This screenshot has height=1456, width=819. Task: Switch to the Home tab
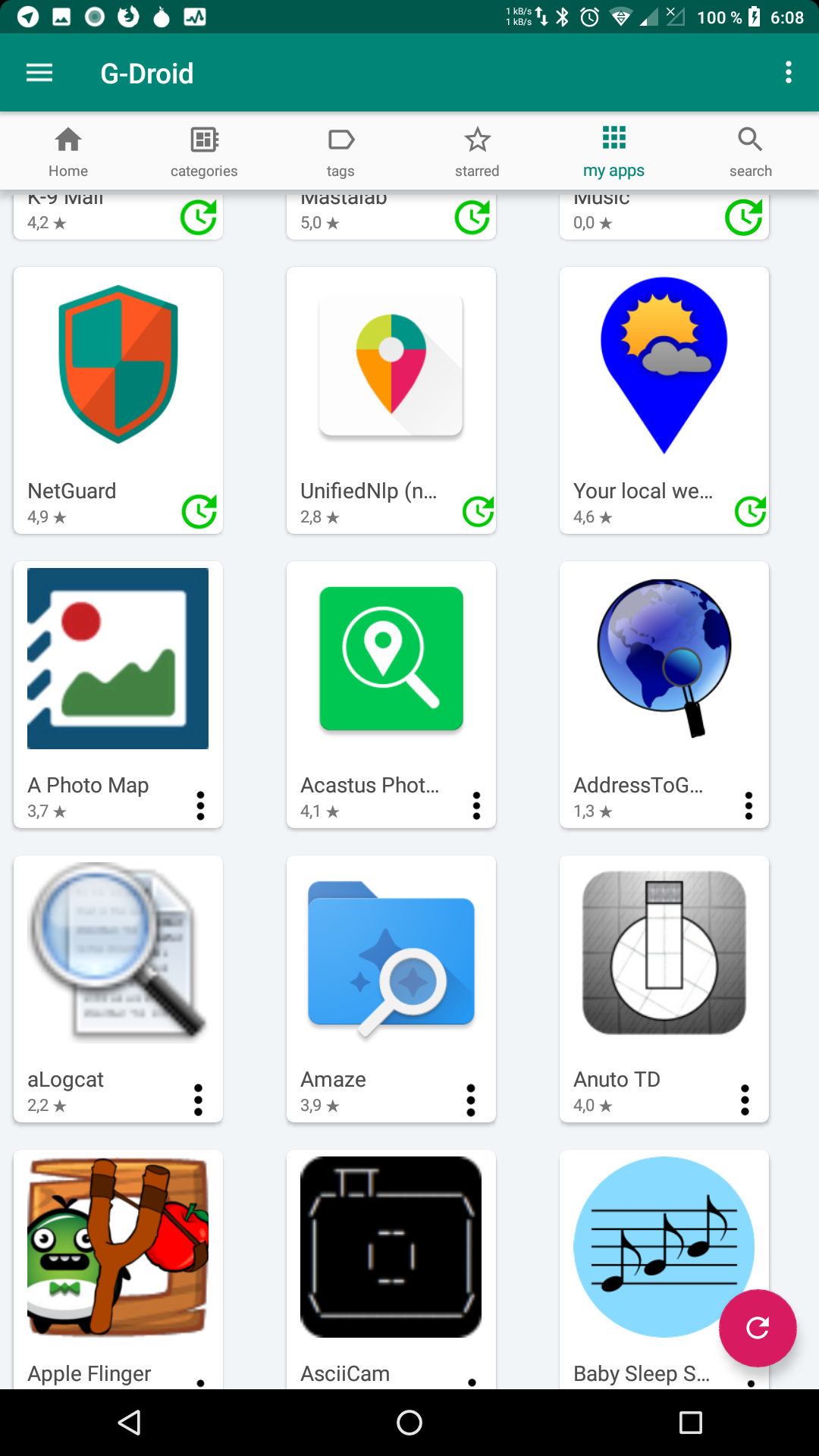pos(68,152)
